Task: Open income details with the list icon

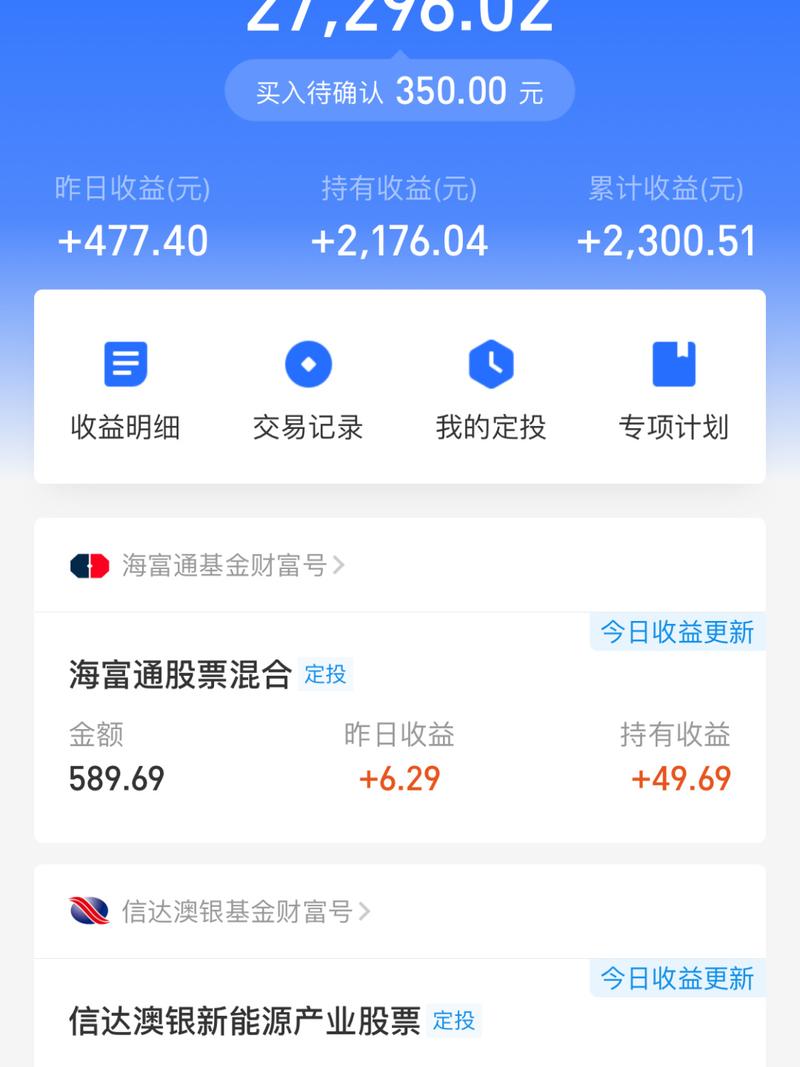Action: tap(124, 363)
